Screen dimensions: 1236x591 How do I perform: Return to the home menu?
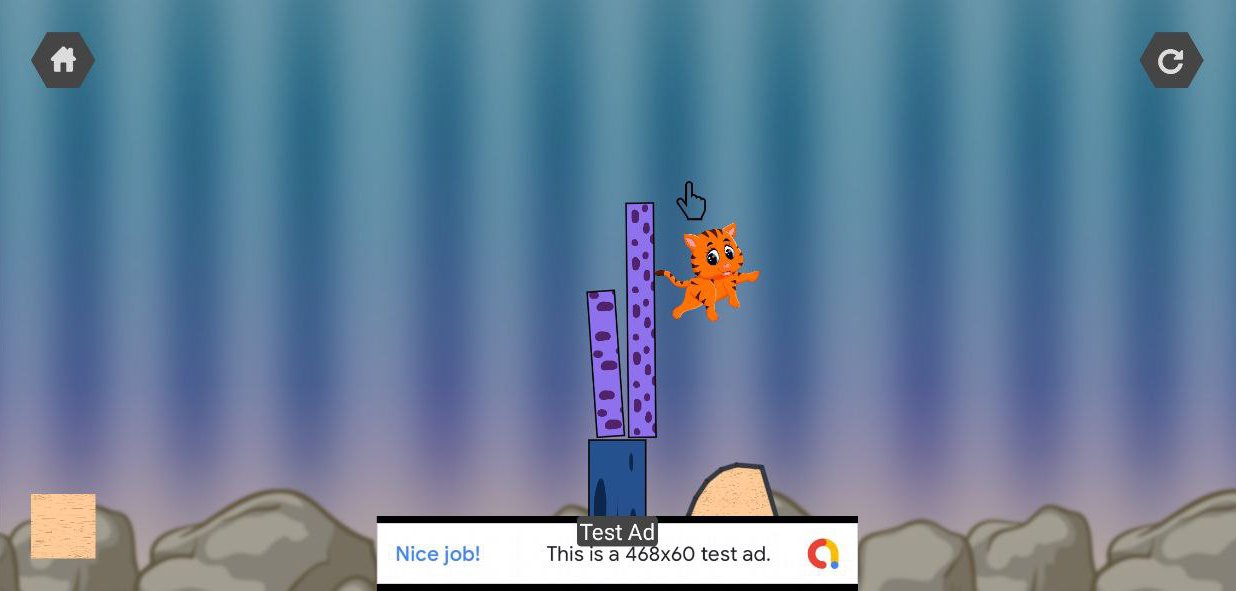point(63,60)
